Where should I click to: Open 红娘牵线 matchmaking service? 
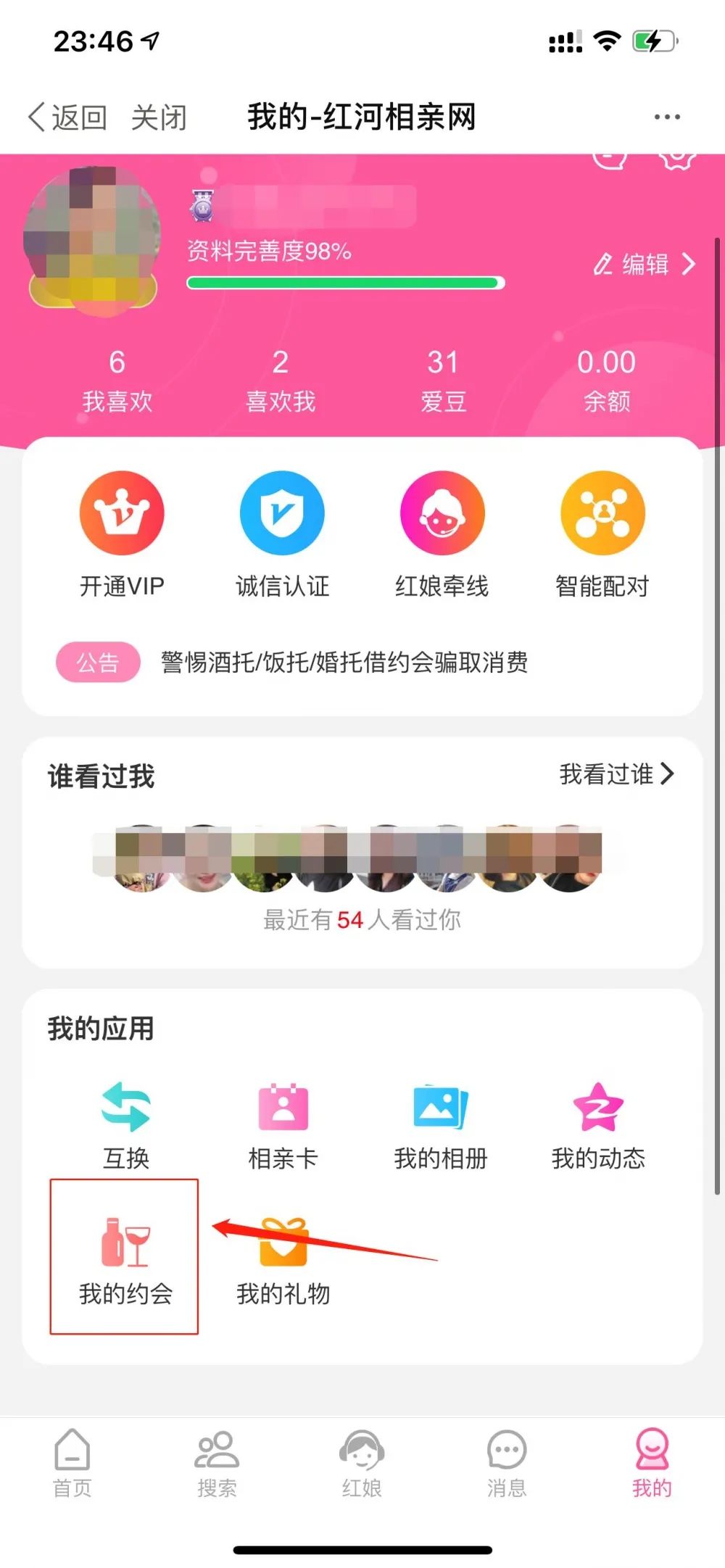(442, 534)
